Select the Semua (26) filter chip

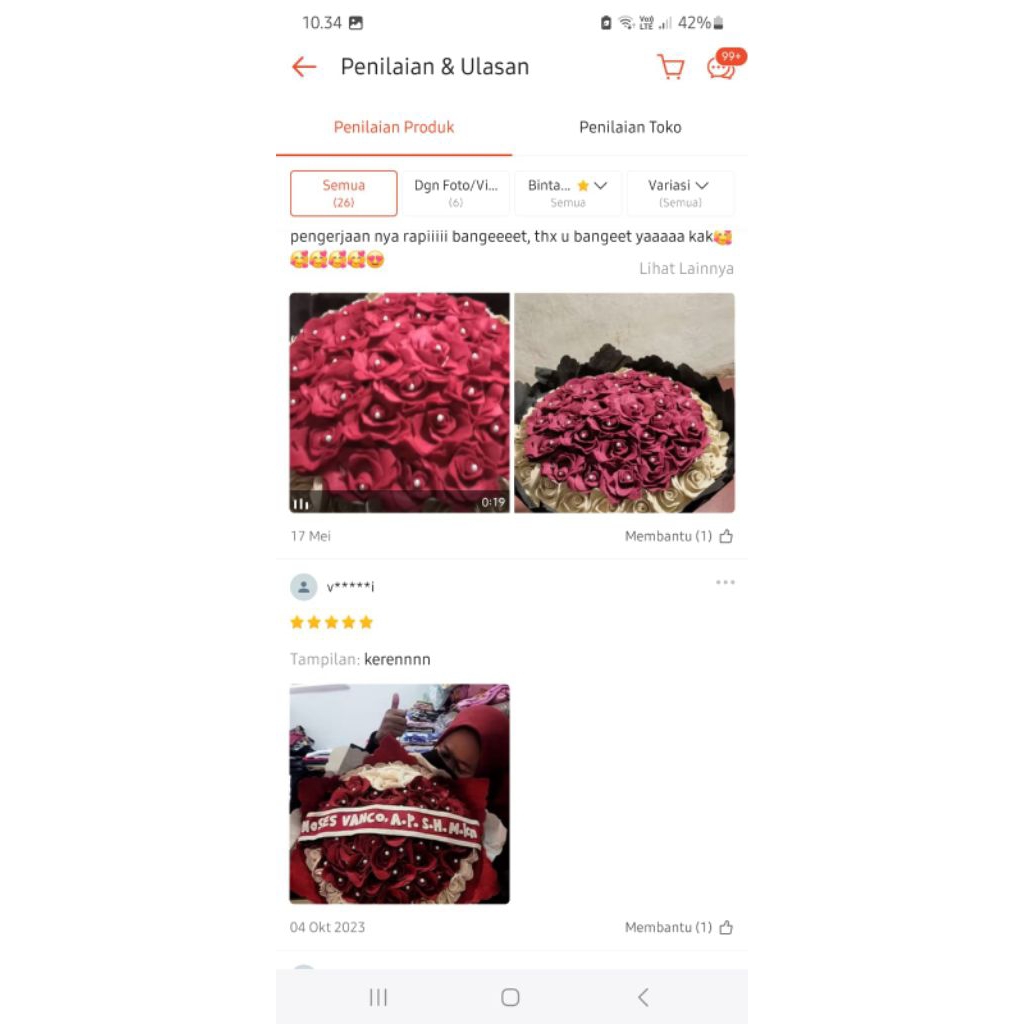tap(343, 193)
